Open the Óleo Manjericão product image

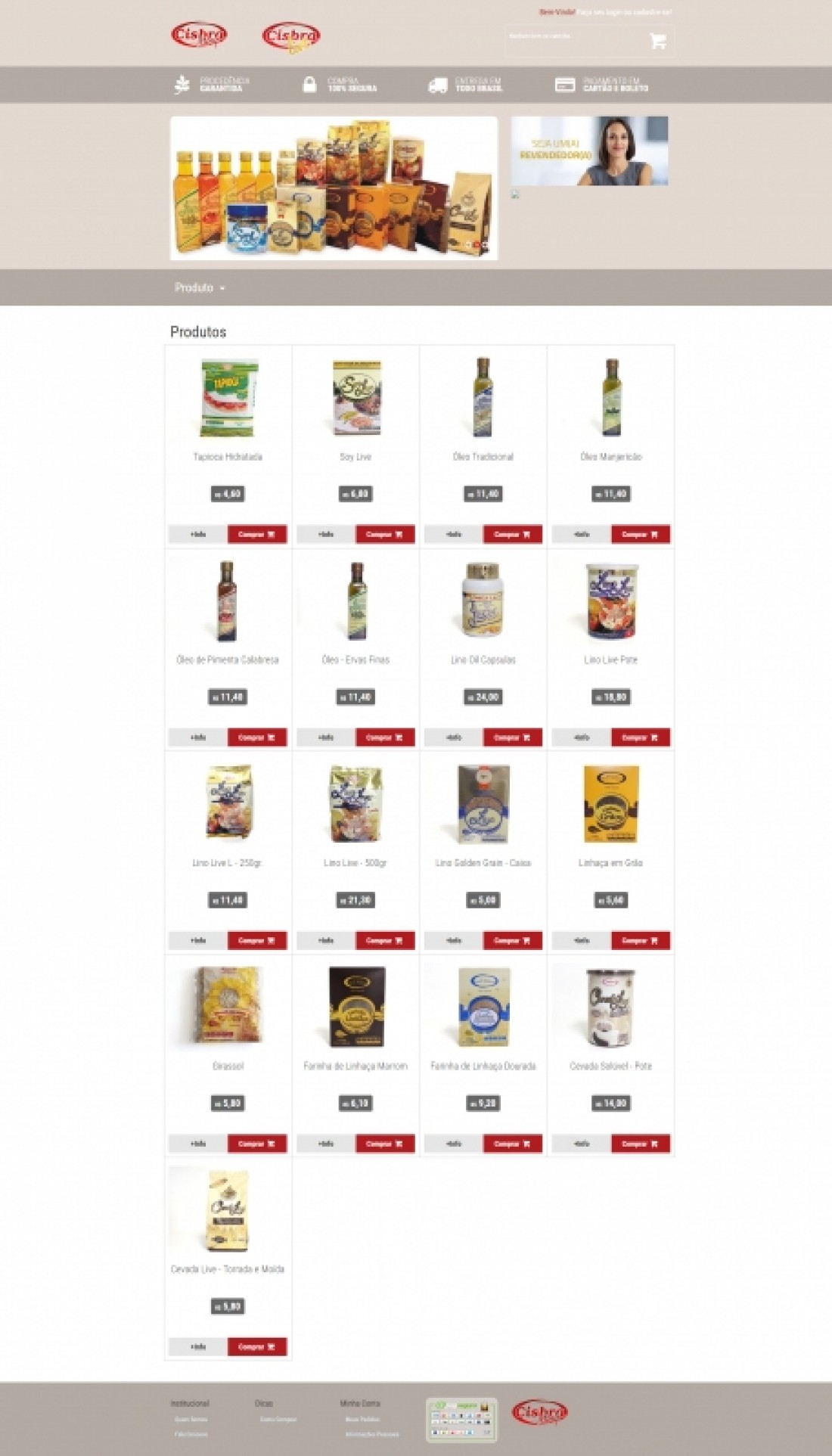(611, 398)
